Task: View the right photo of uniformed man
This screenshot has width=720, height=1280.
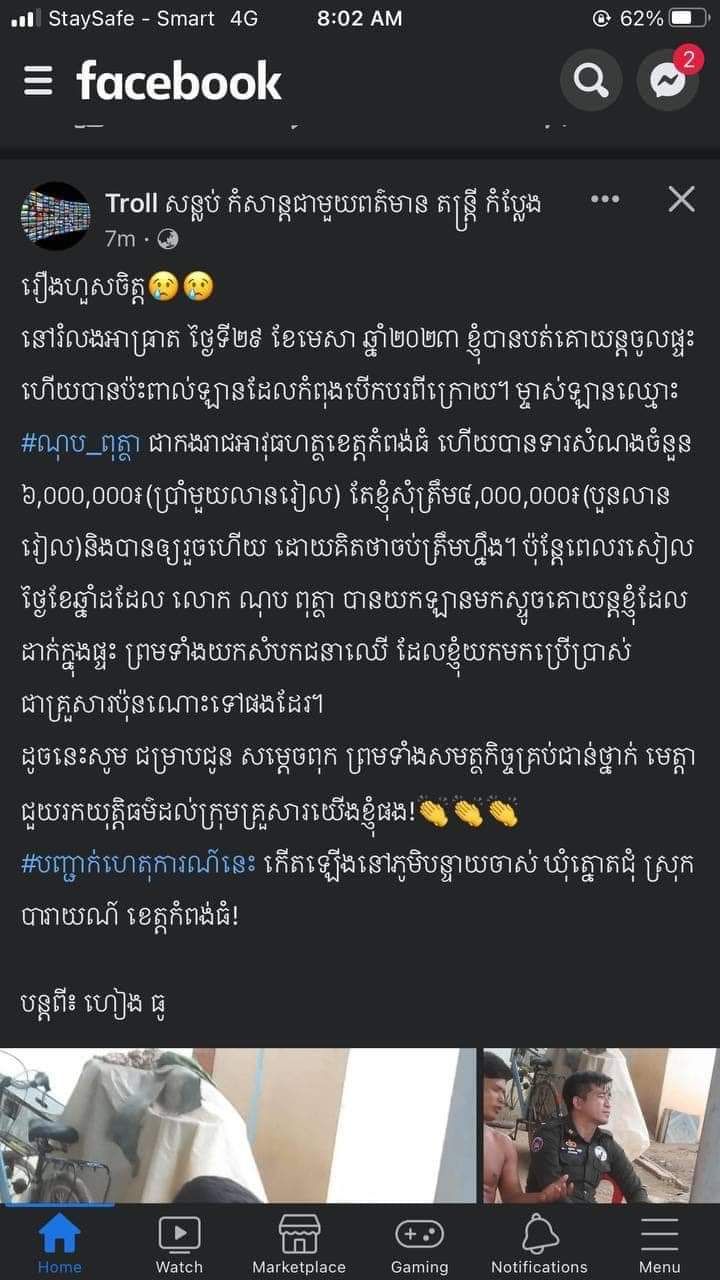Action: [x=600, y=1124]
